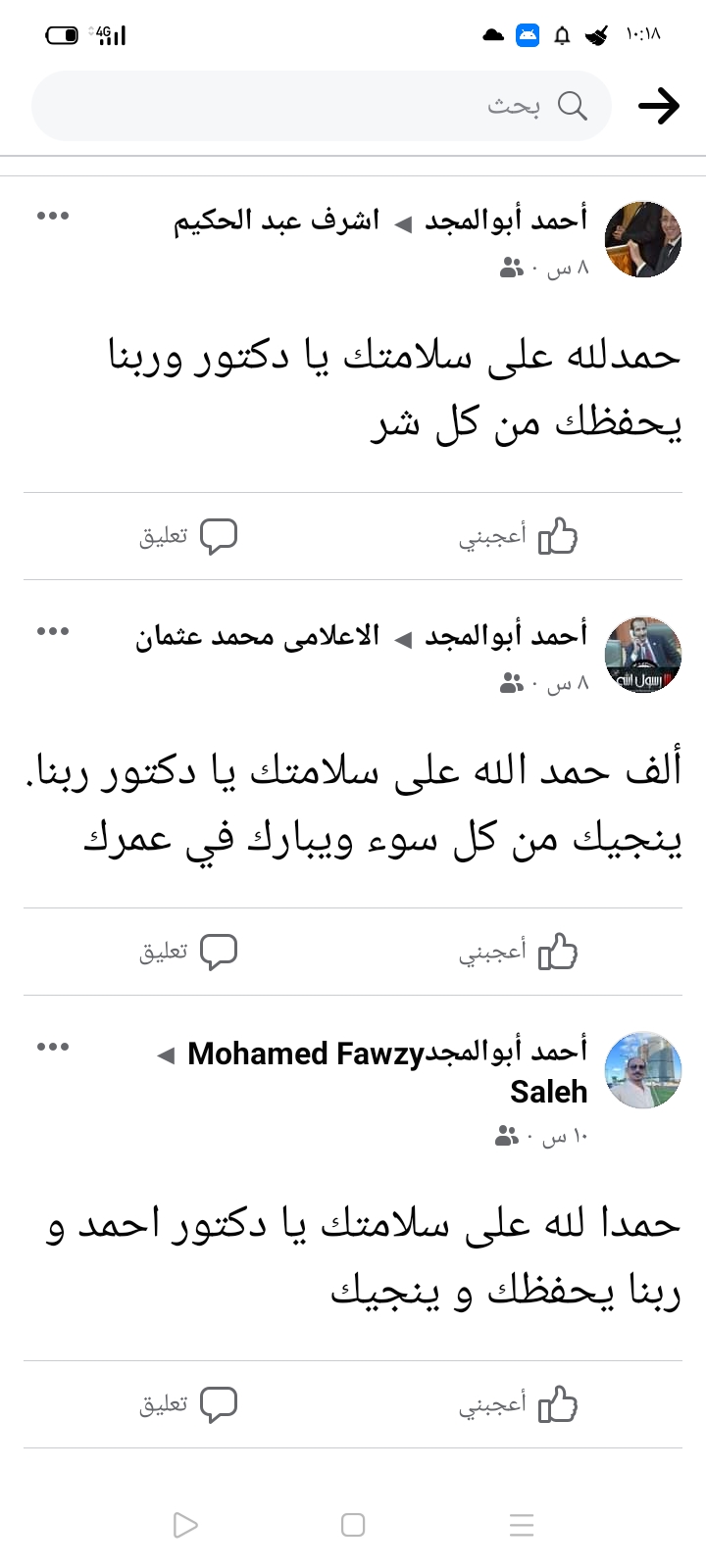Like the post to Mohamed Fawzy Saleh
The width and height of the screenshot is (706, 1568).
[x=518, y=1404]
